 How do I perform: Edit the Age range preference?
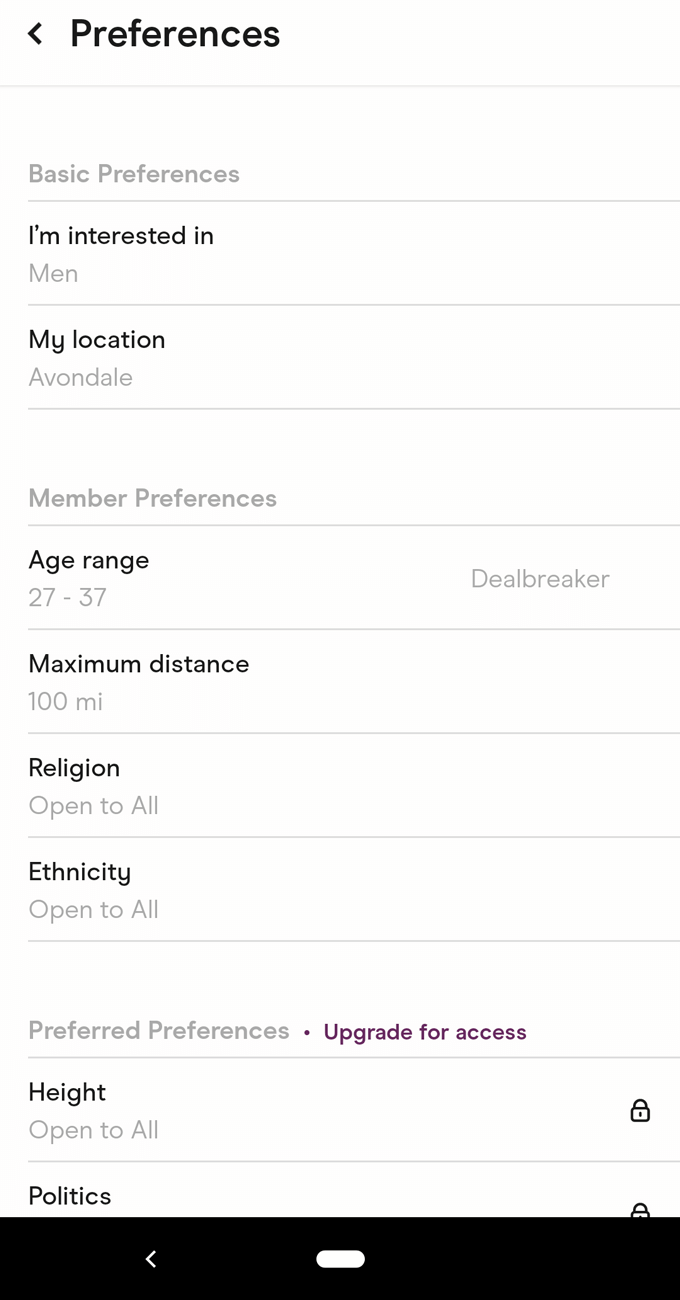[x=340, y=578]
